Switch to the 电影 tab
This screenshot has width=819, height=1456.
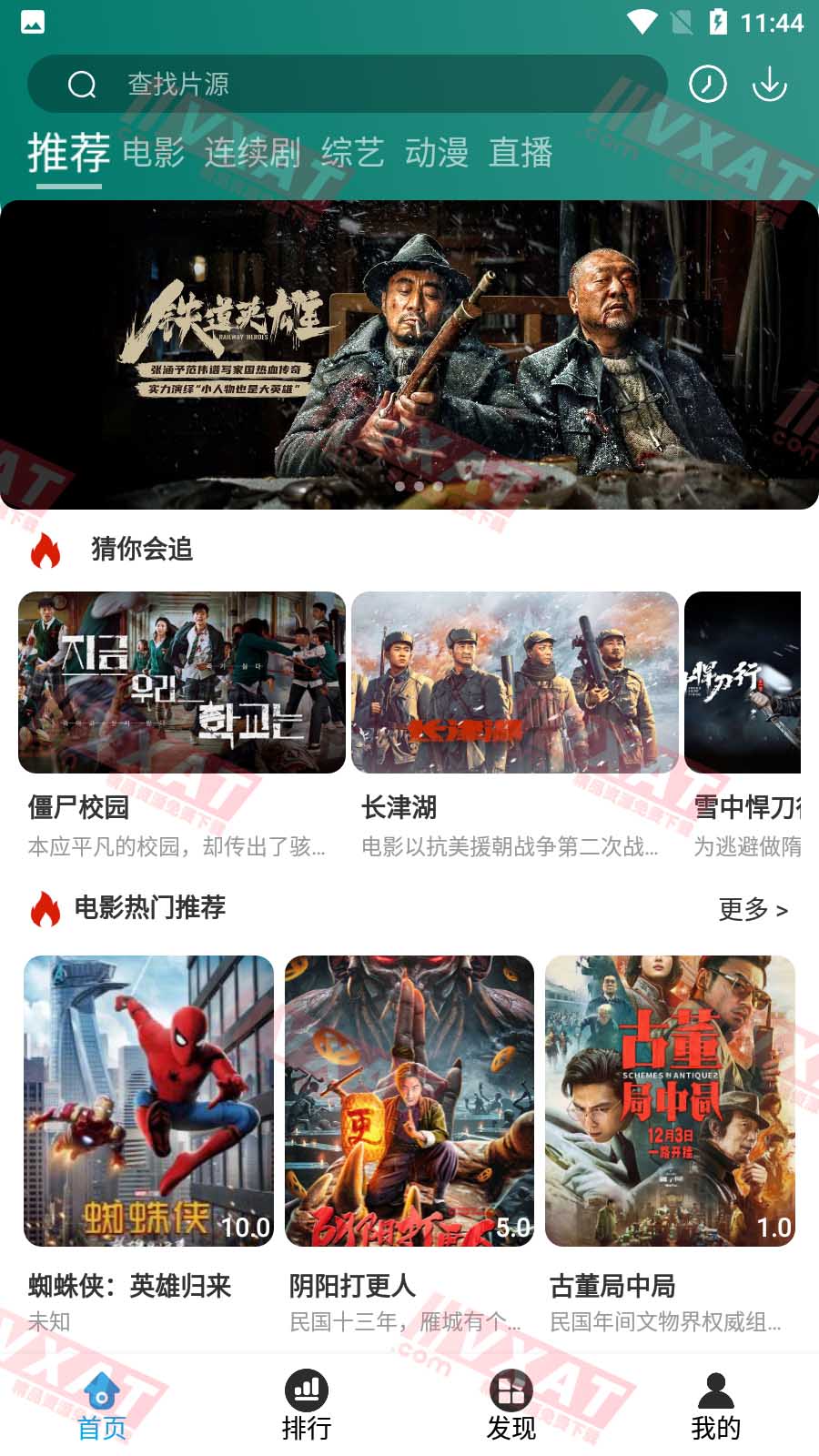click(153, 154)
